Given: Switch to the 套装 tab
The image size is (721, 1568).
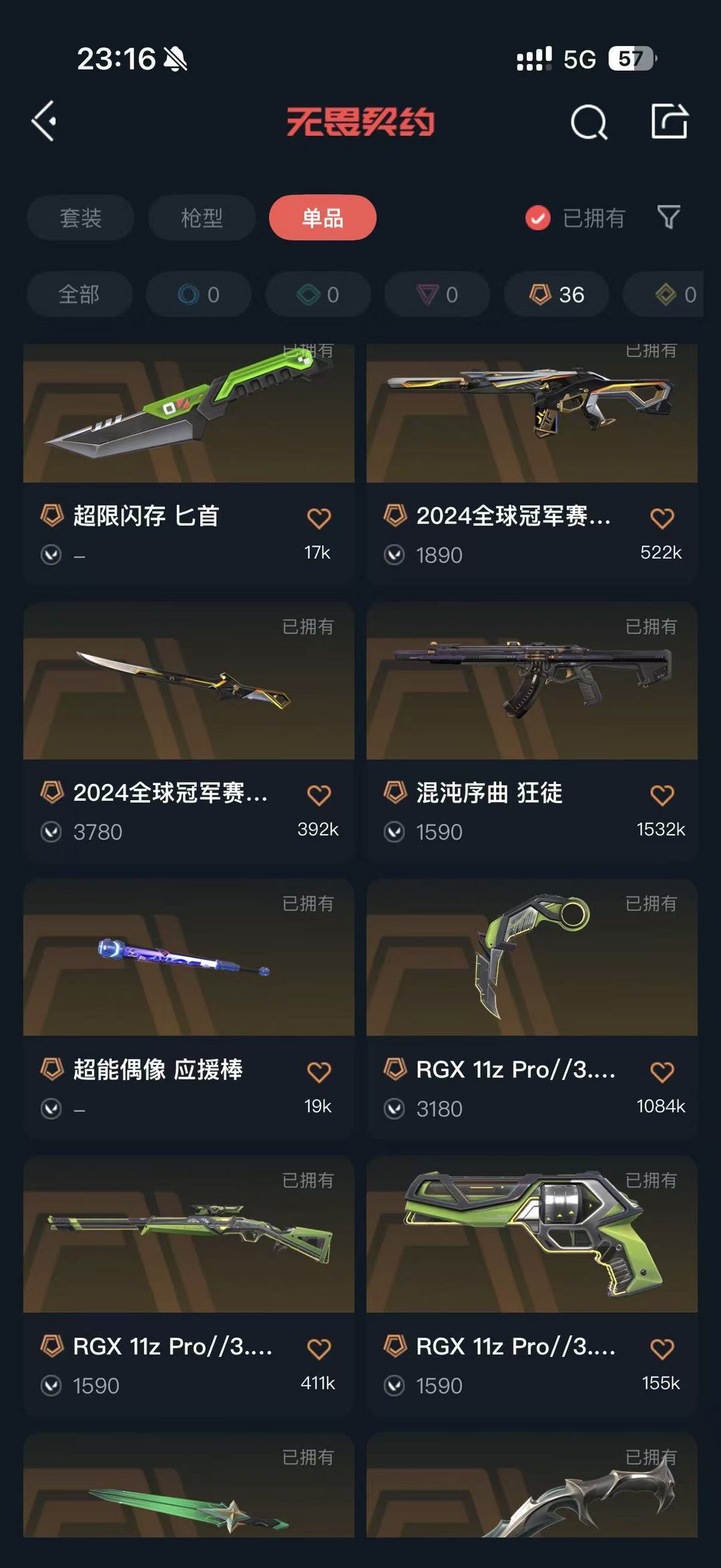Looking at the screenshot, I should (x=80, y=218).
